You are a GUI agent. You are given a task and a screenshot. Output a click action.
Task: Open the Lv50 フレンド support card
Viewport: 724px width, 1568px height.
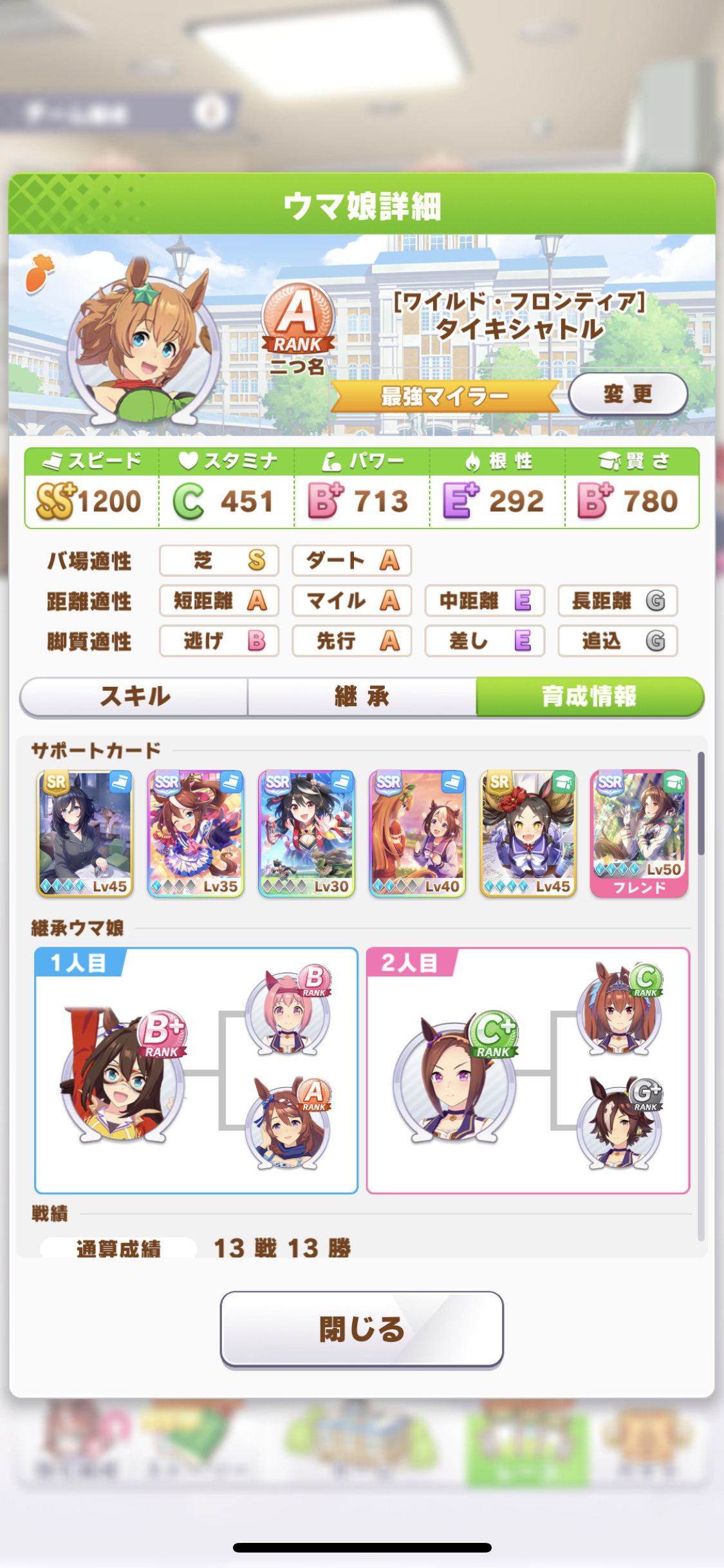coord(639,834)
